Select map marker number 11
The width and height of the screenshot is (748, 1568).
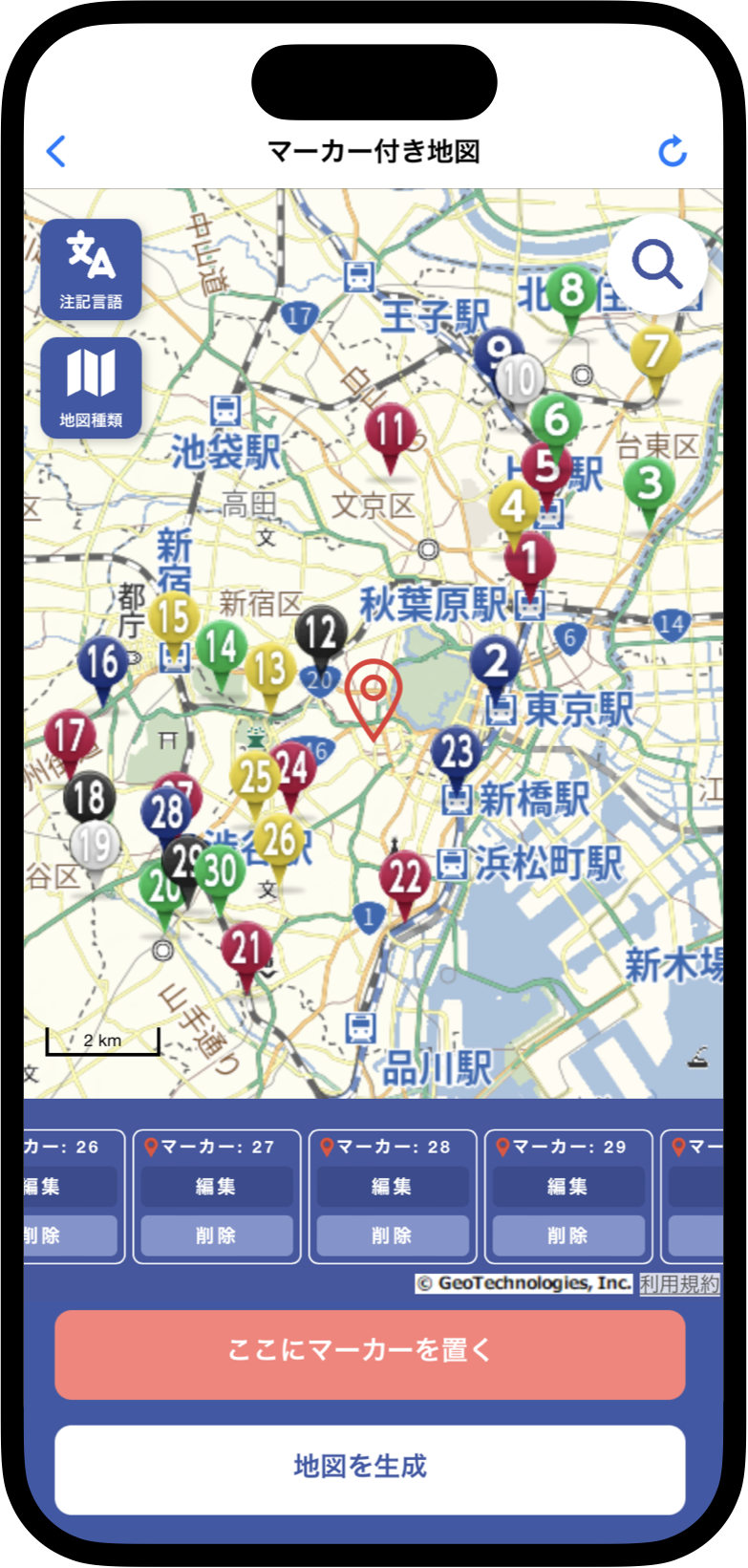tap(390, 431)
